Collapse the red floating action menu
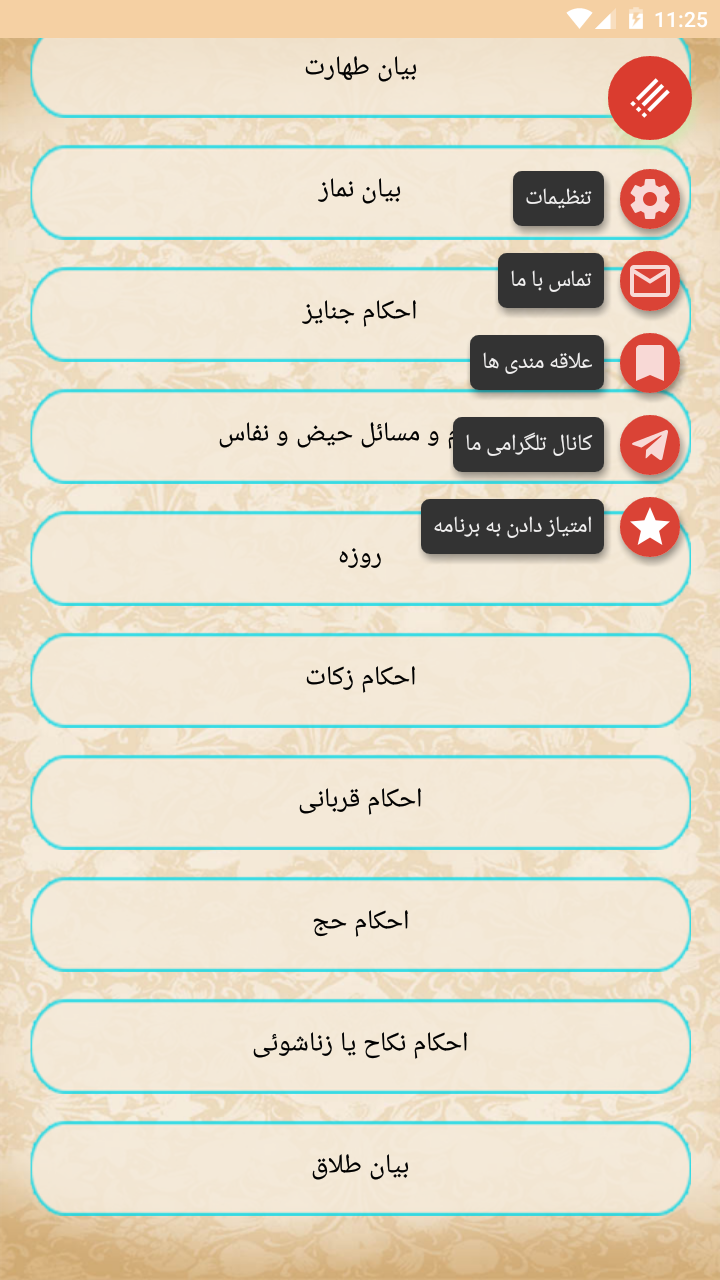Viewport: 720px width, 1280px height. pyautogui.click(x=650, y=97)
